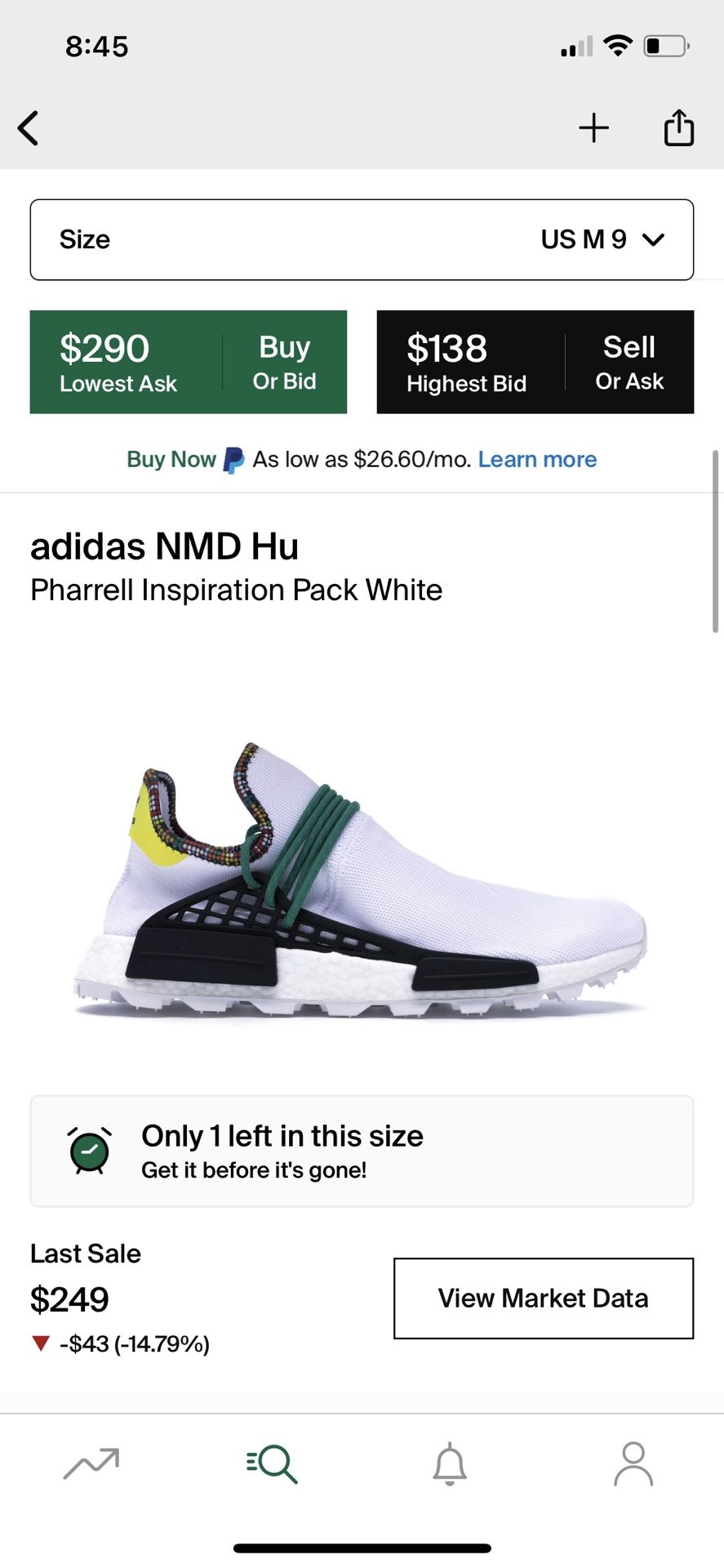Tap the $290 Buy or Bid button
724x1568 pixels.
pyautogui.click(x=189, y=362)
